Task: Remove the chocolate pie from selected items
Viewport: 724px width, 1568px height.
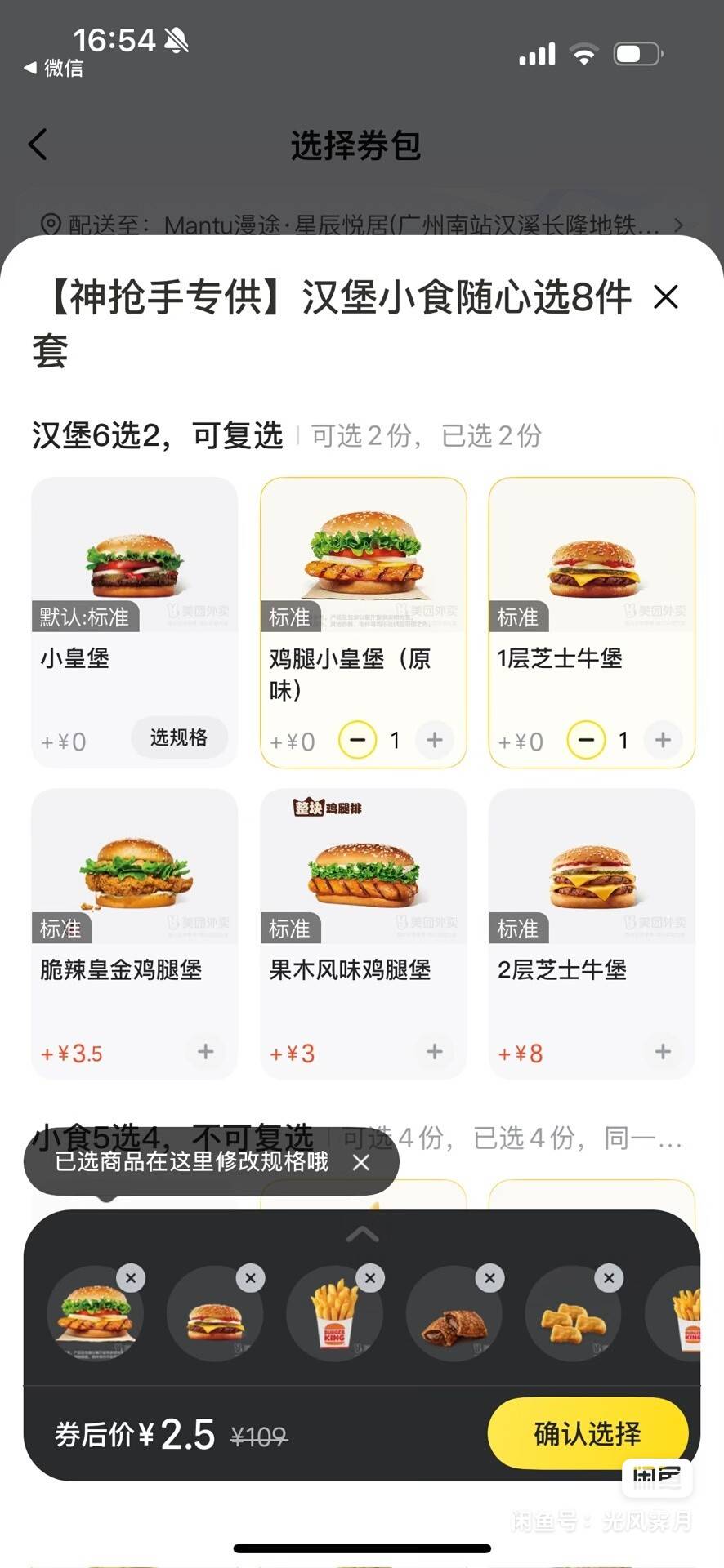Action: click(489, 1278)
